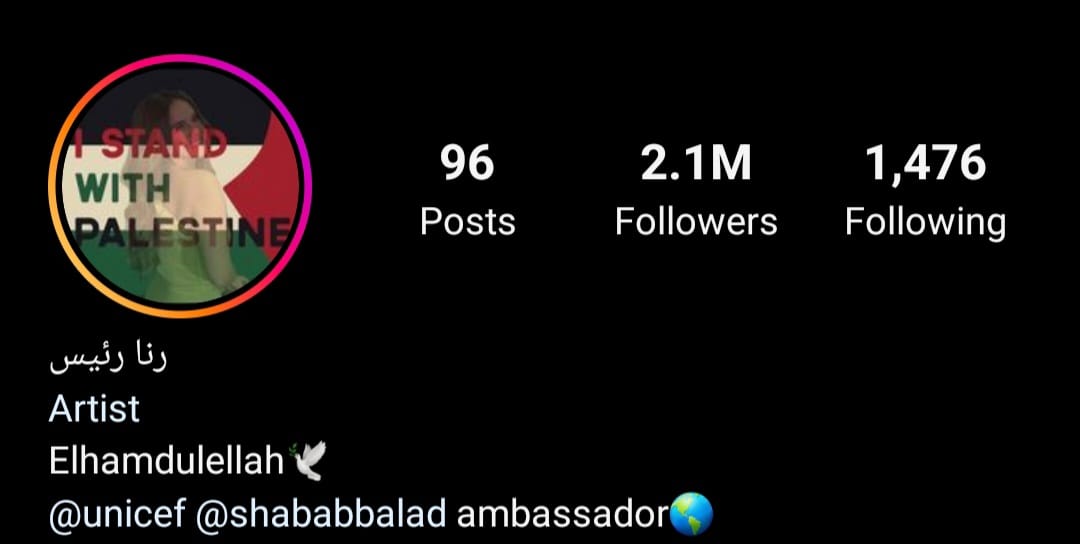
Task: Open the 1,476 Following list
Action: 925,190
